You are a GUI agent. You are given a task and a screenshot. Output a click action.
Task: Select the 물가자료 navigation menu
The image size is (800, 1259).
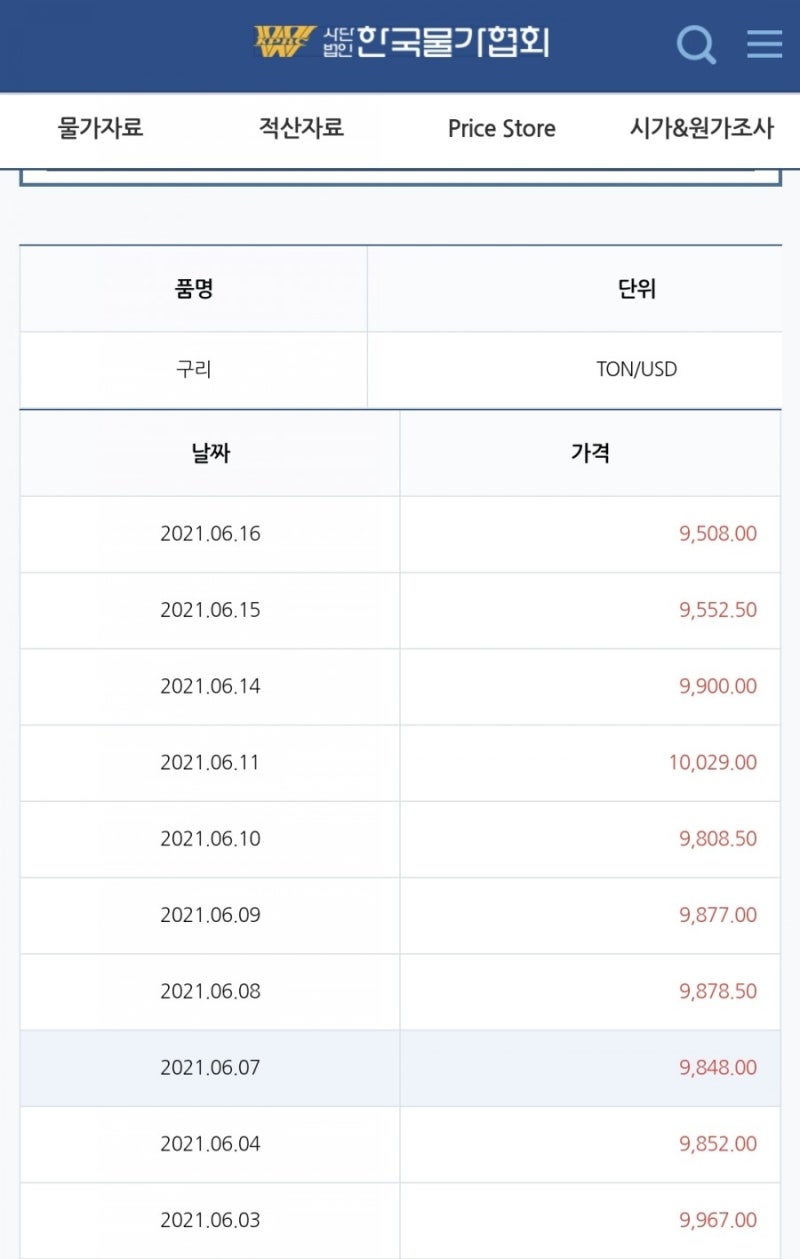[98, 129]
